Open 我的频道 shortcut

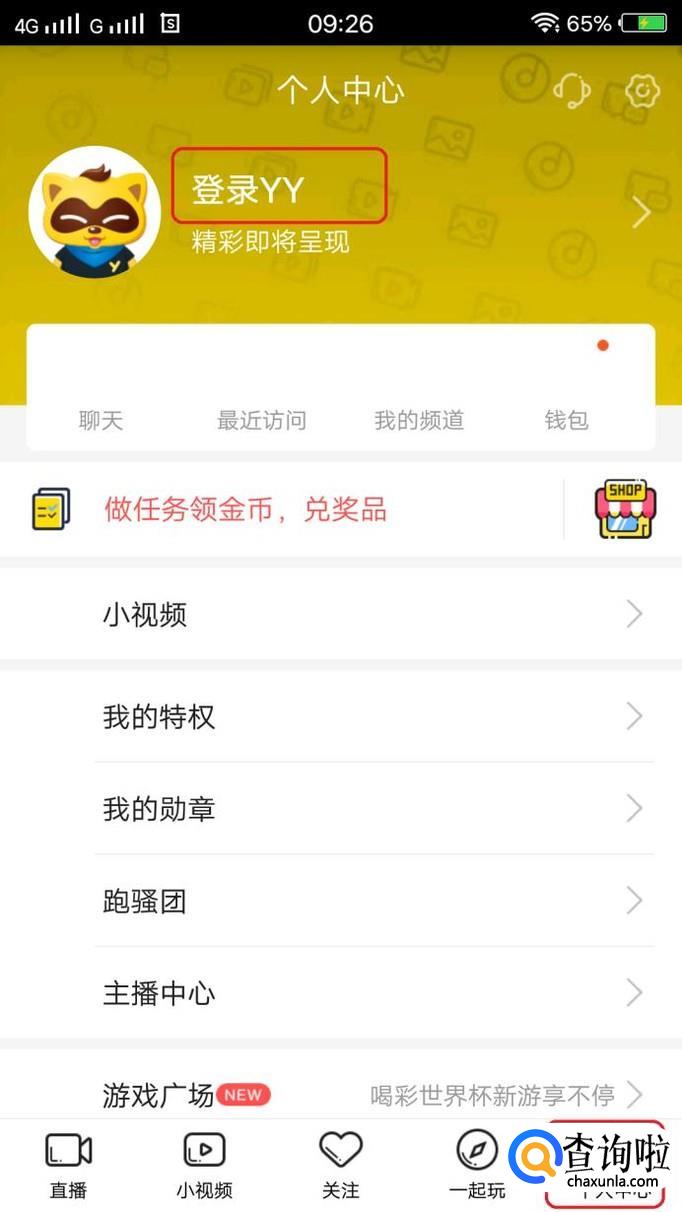pyautogui.click(x=419, y=421)
